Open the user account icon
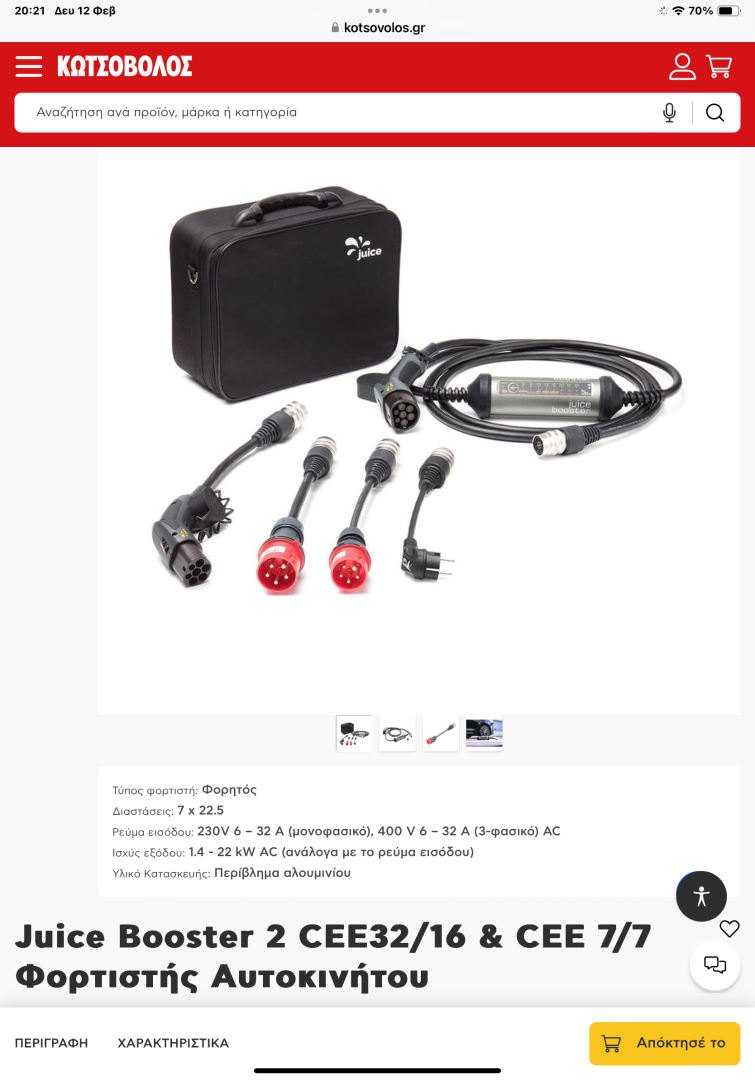The height and width of the screenshot is (1080, 755). point(682,67)
